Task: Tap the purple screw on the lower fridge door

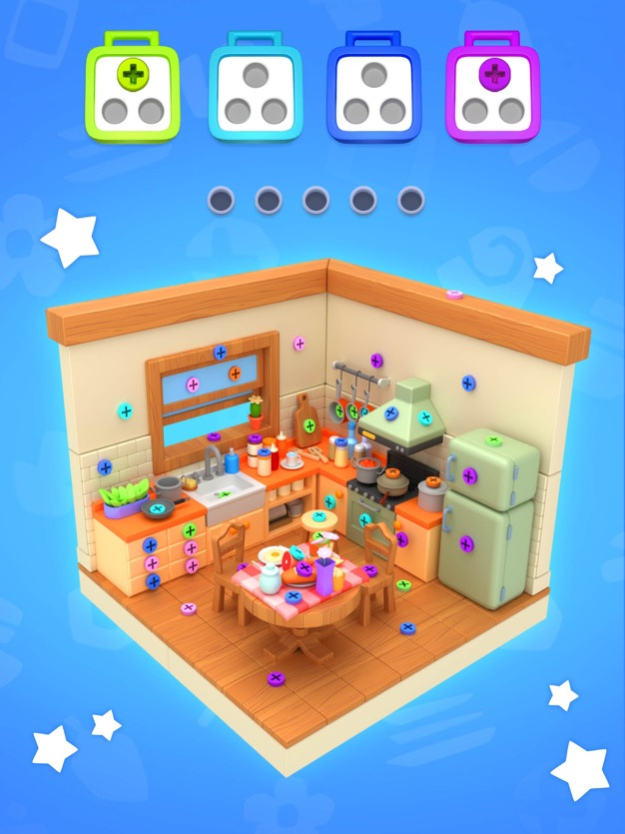Action: (466, 545)
